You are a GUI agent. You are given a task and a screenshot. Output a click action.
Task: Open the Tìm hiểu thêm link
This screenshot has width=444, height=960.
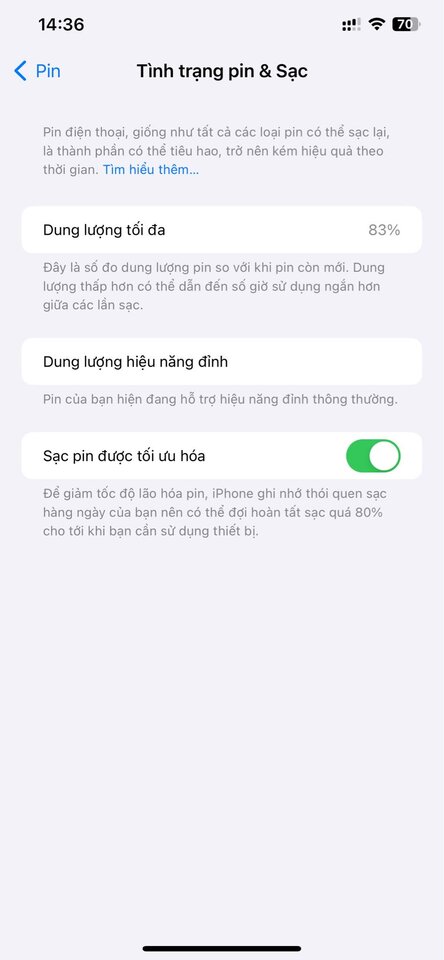tap(151, 170)
